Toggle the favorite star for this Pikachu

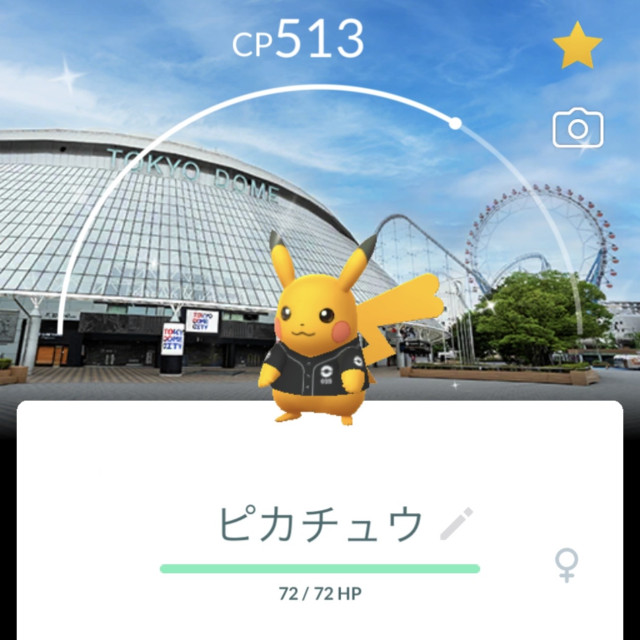pos(578,46)
